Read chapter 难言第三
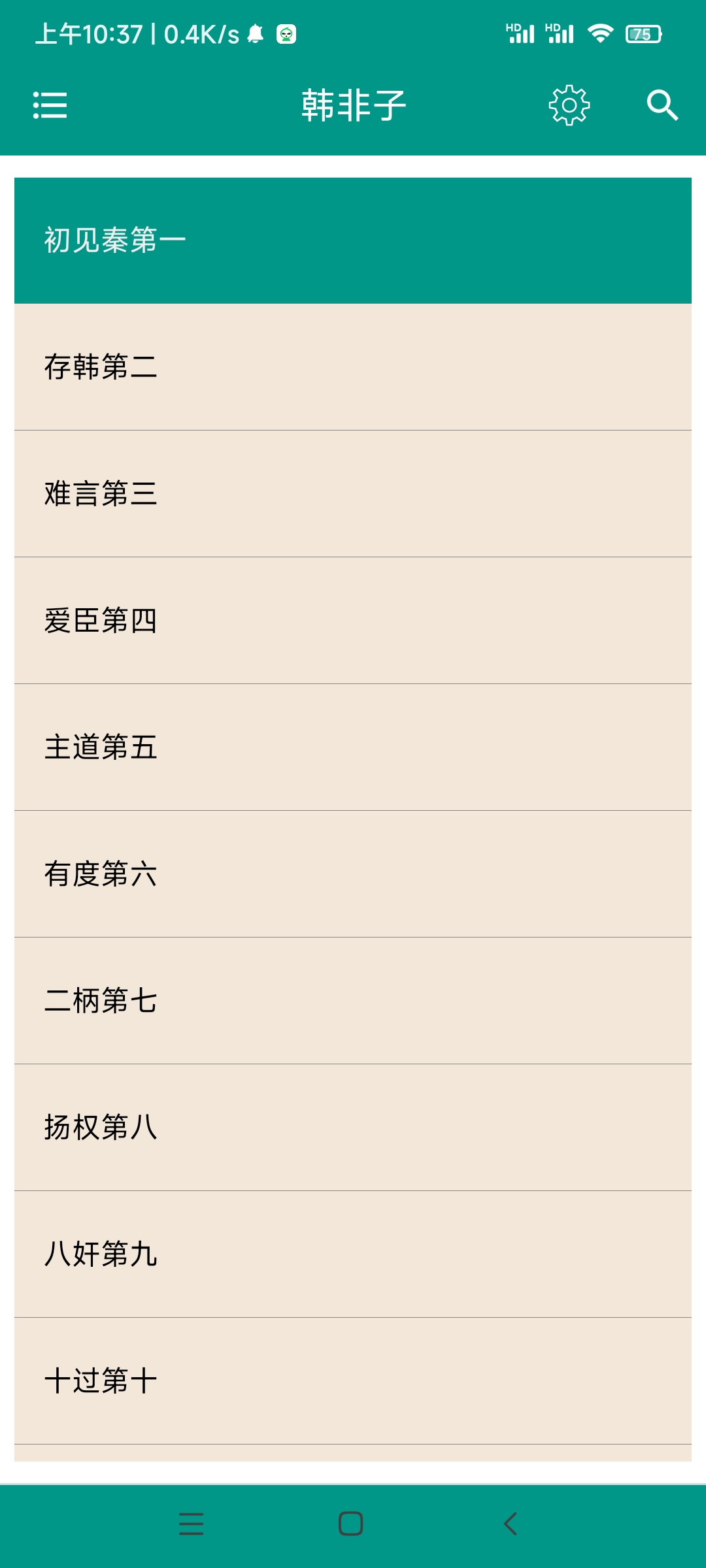This screenshot has width=706, height=1568. click(353, 494)
